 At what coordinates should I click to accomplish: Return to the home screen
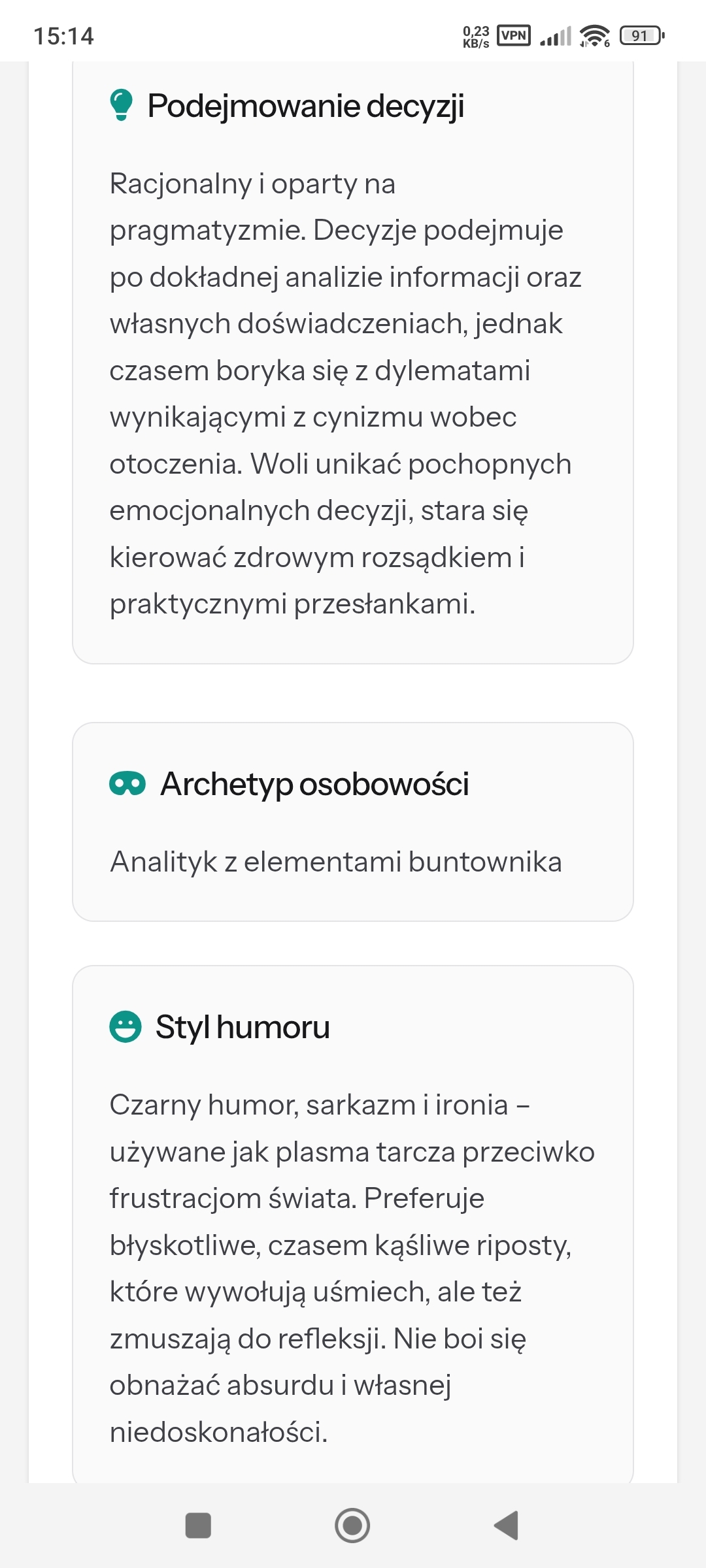pos(352,1526)
